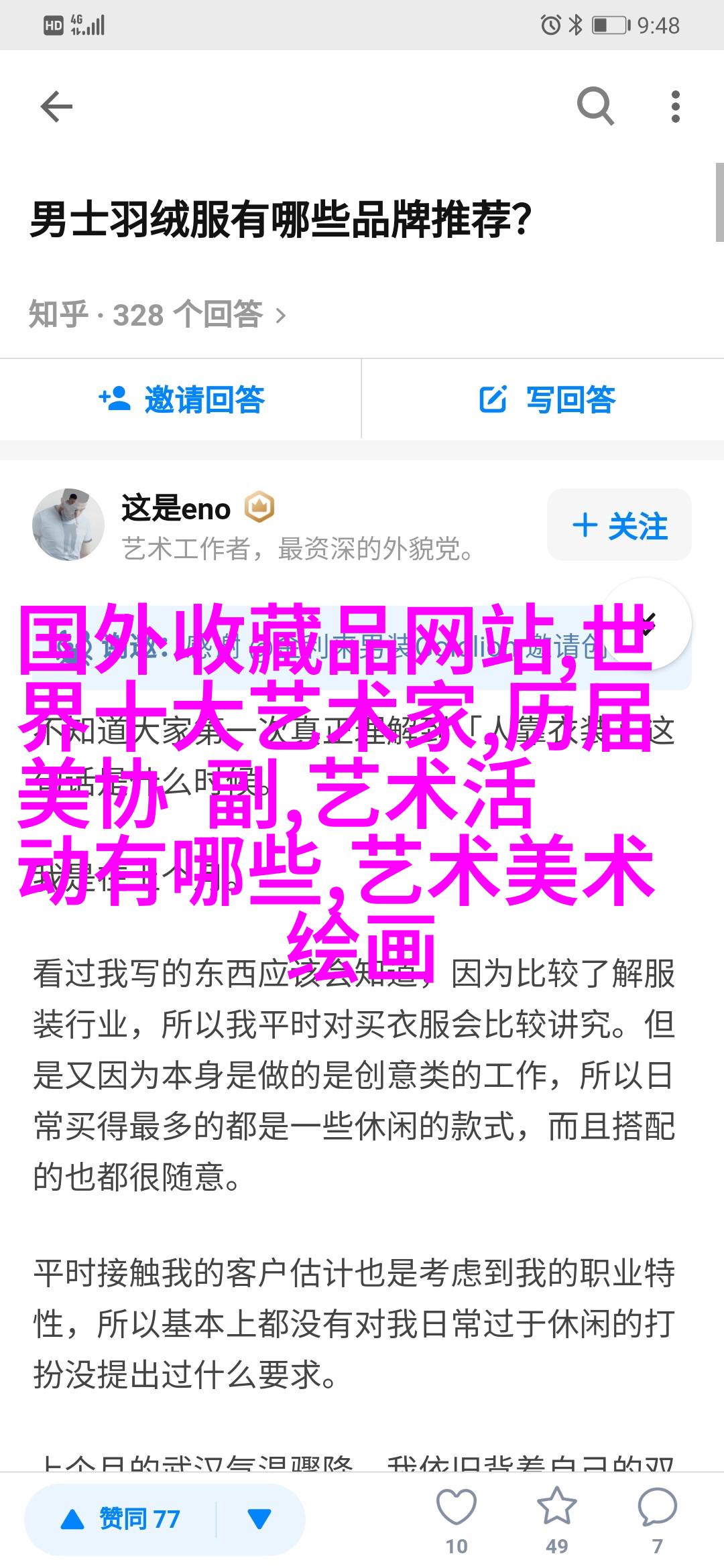The height and width of the screenshot is (1568, 724).
Task: Open the search icon
Action: click(x=595, y=107)
